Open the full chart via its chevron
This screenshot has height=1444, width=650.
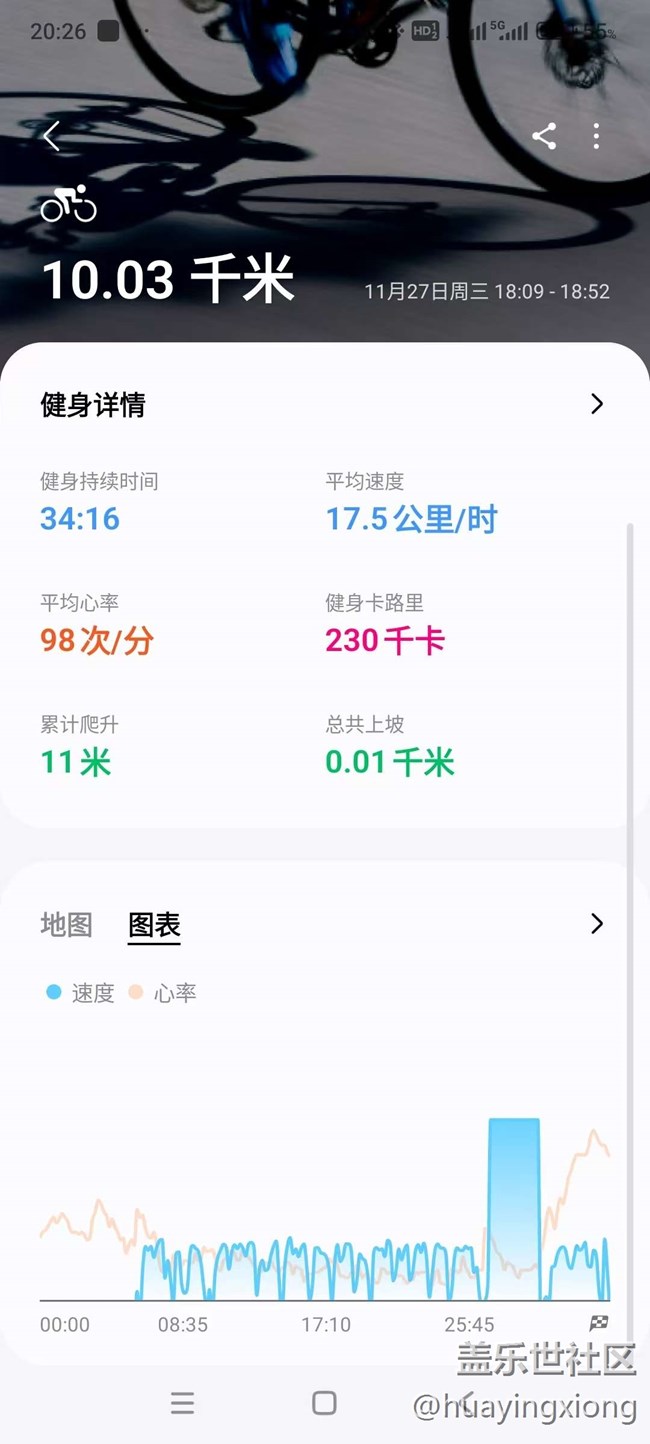597,923
